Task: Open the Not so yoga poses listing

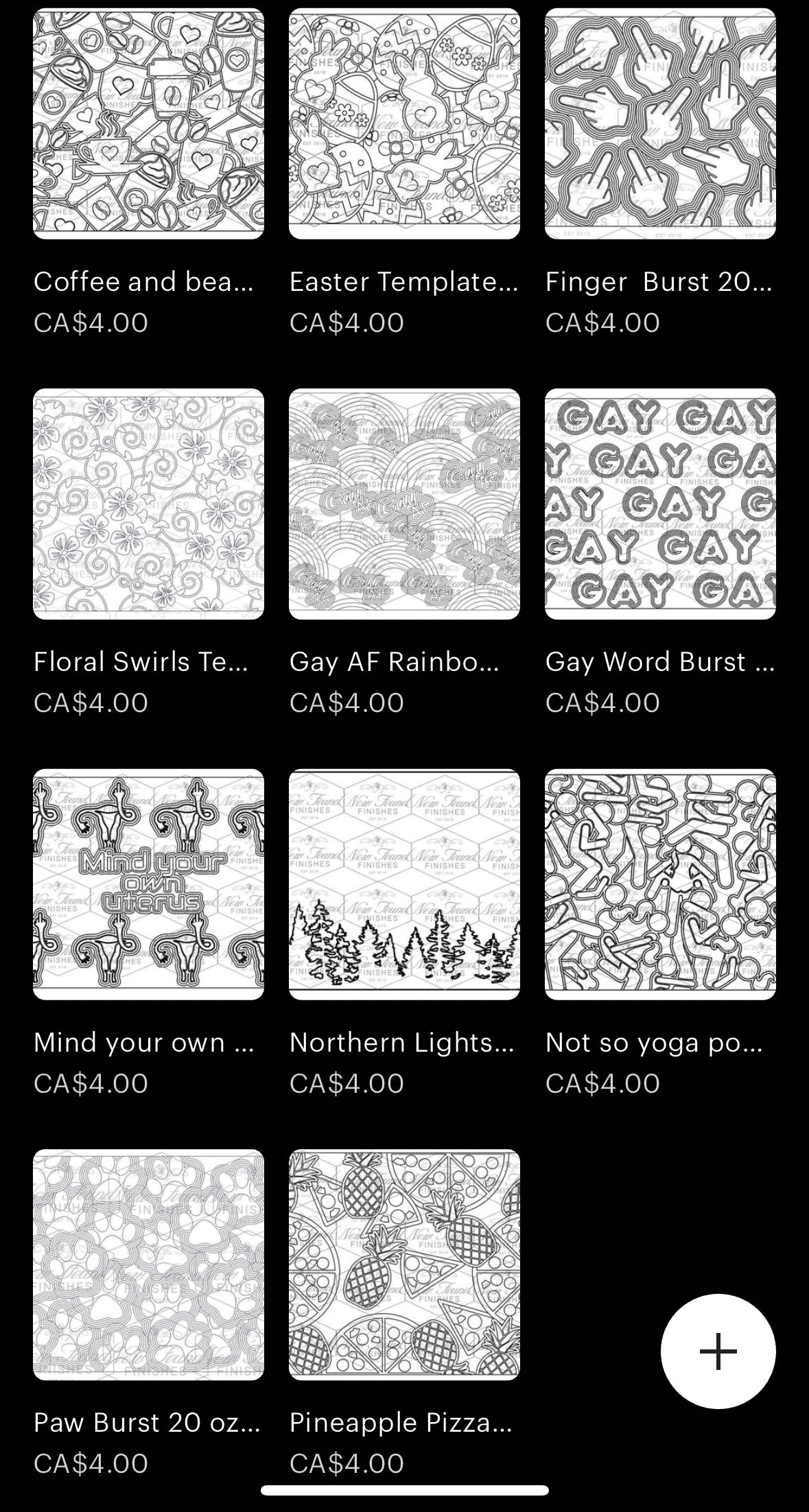Action: (x=660, y=884)
